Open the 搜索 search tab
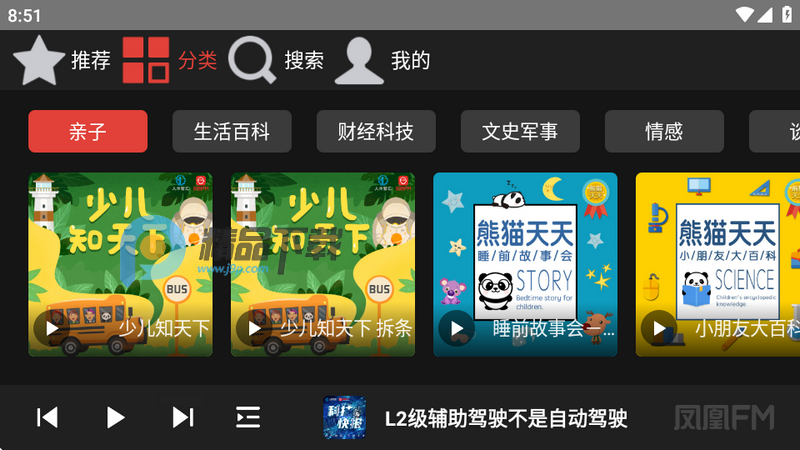This screenshot has height=450, width=800. pos(277,60)
